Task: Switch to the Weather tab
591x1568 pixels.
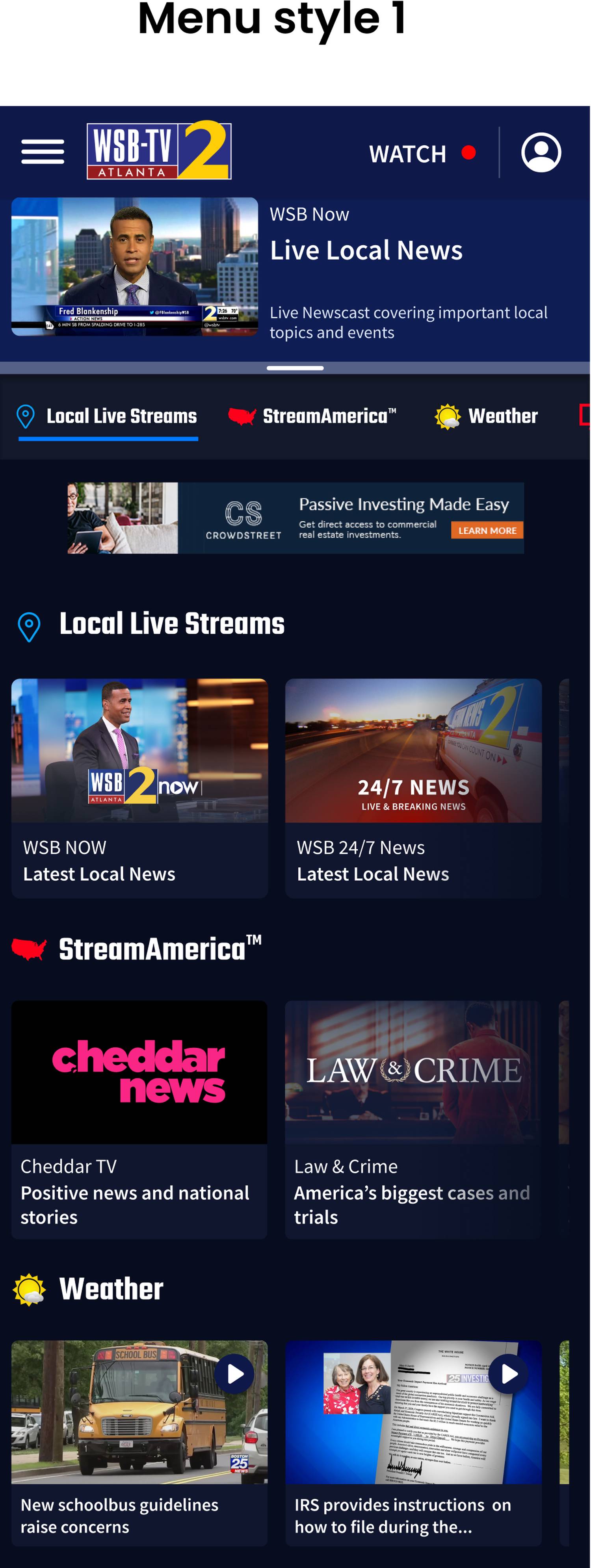Action: pos(486,416)
